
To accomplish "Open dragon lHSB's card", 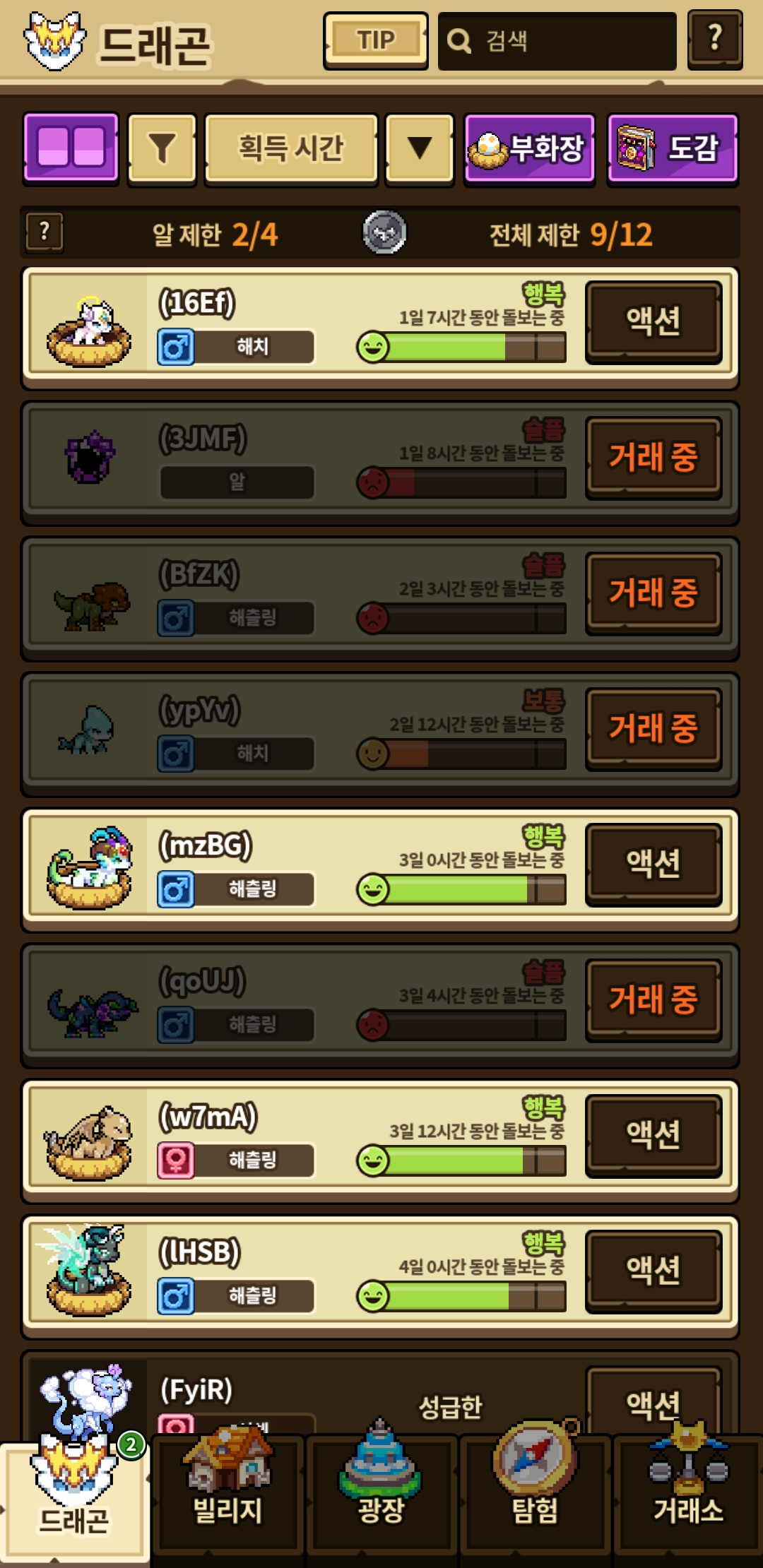I will pyautogui.click(x=380, y=1273).
